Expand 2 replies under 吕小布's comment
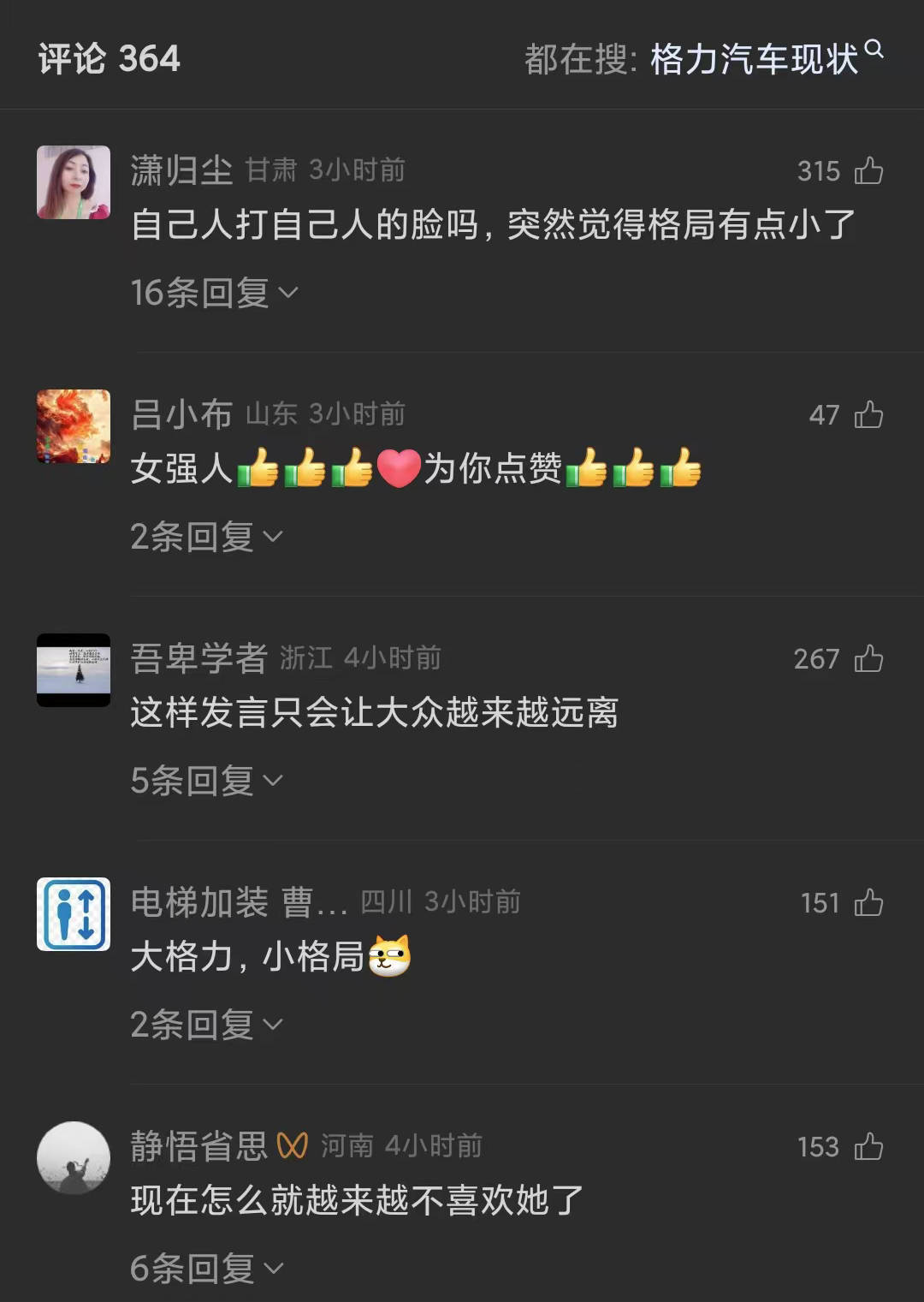The width and height of the screenshot is (924, 1302). (205, 537)
